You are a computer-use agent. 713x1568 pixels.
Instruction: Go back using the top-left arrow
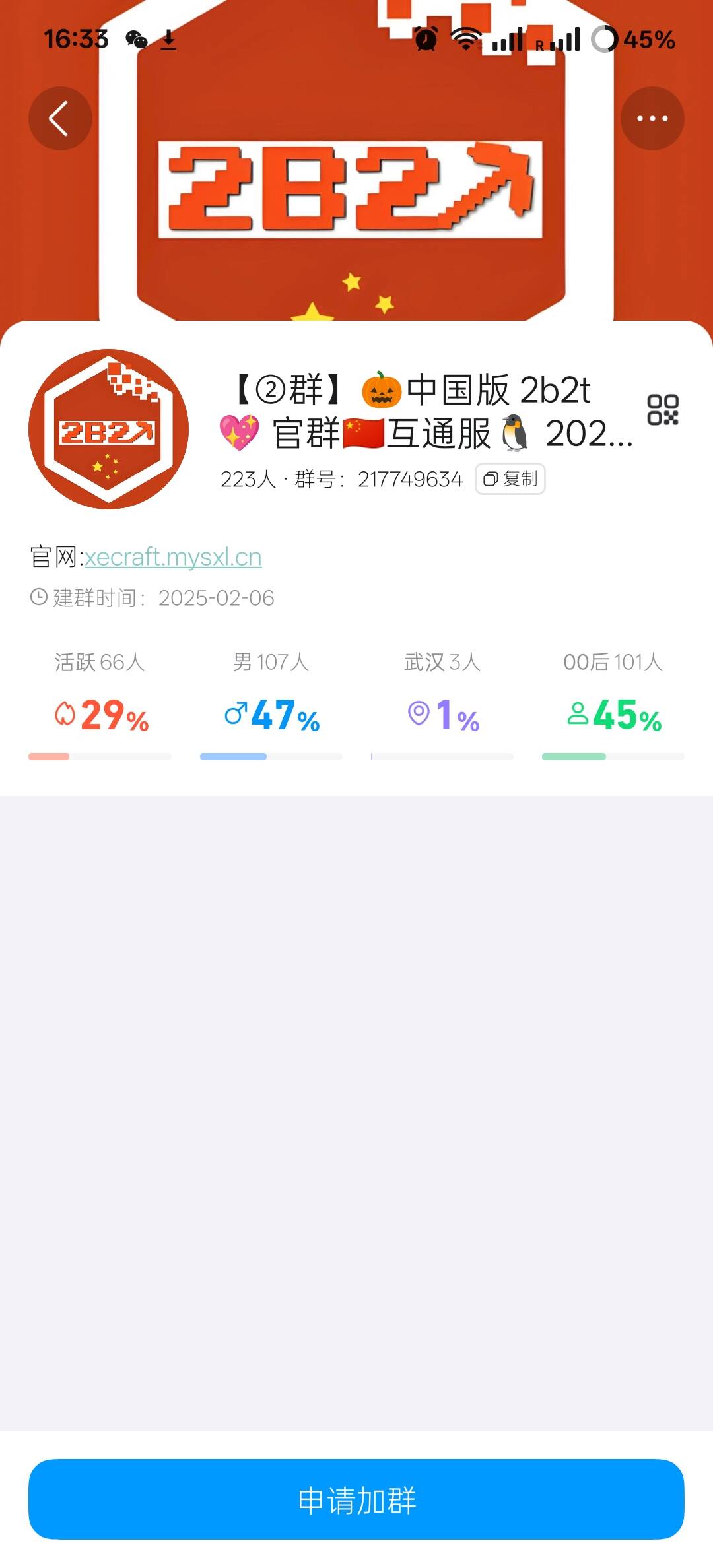[x=60, y=119]
